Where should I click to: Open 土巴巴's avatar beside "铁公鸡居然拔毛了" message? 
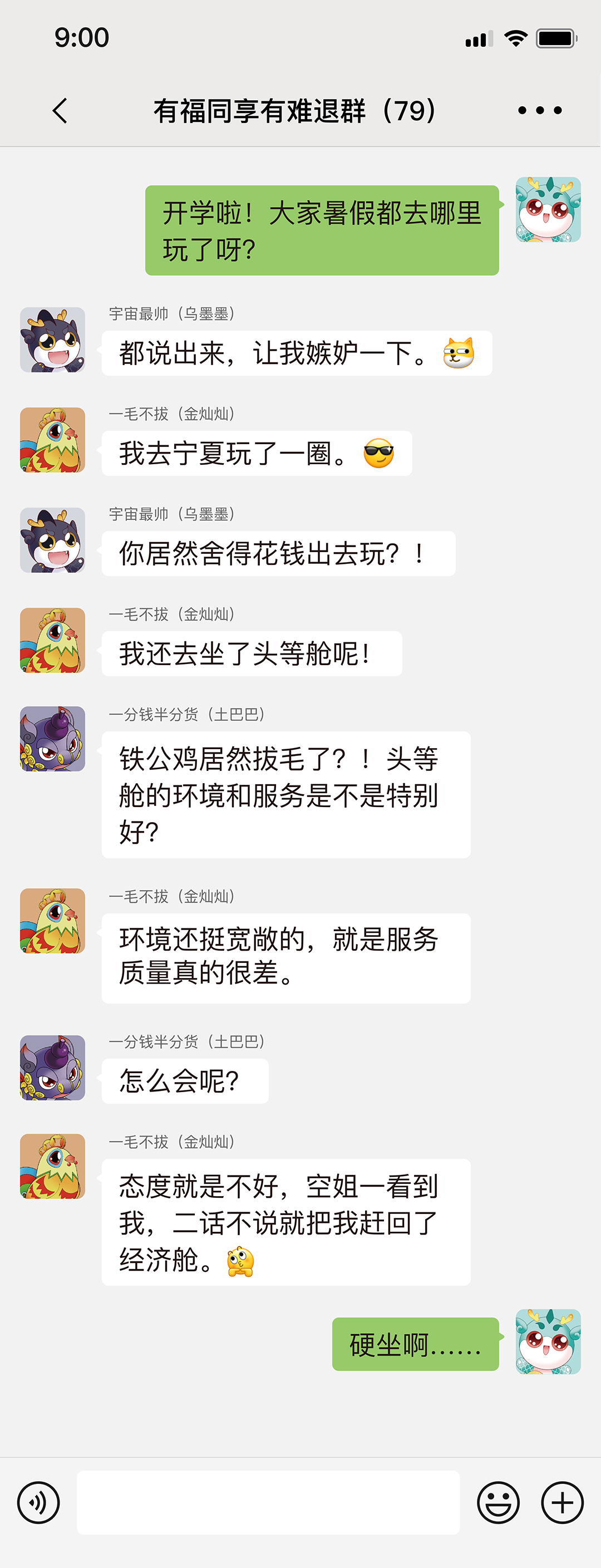click(52, 739)
